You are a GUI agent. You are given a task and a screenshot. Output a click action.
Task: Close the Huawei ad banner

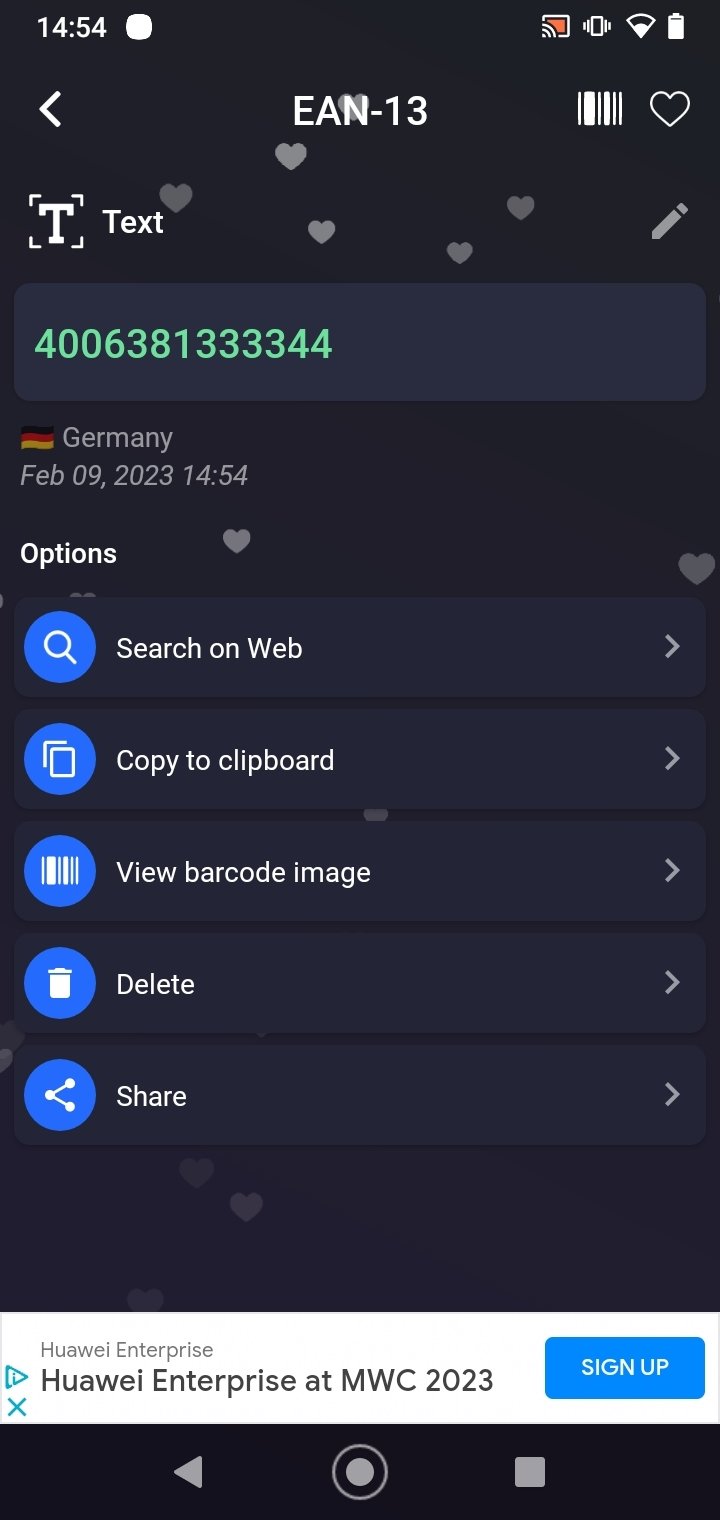pyautogui.click(x=16, y=1406)
